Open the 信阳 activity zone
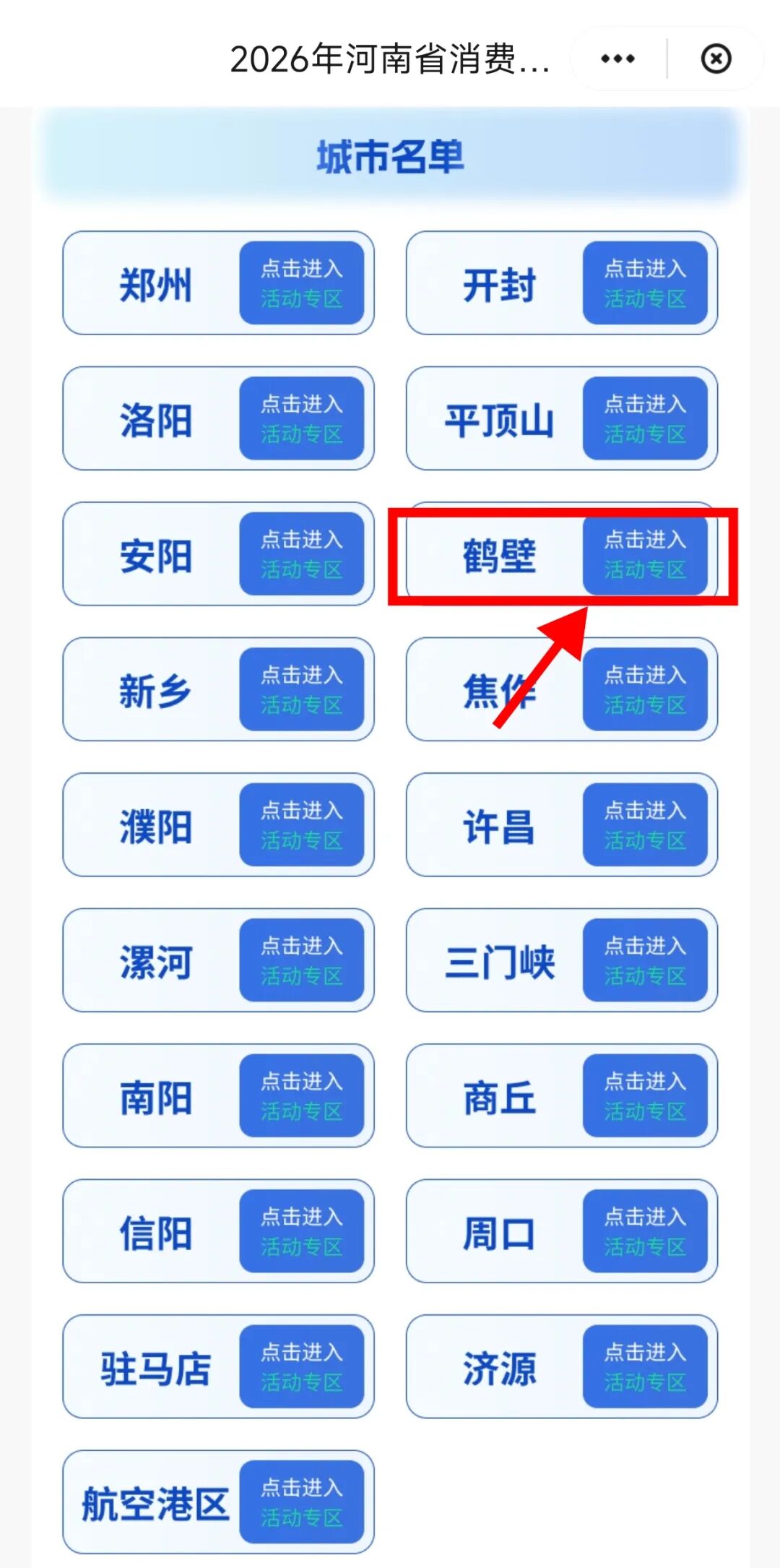The height and width of the screenshot is (1568, 780). (304, 1232)
